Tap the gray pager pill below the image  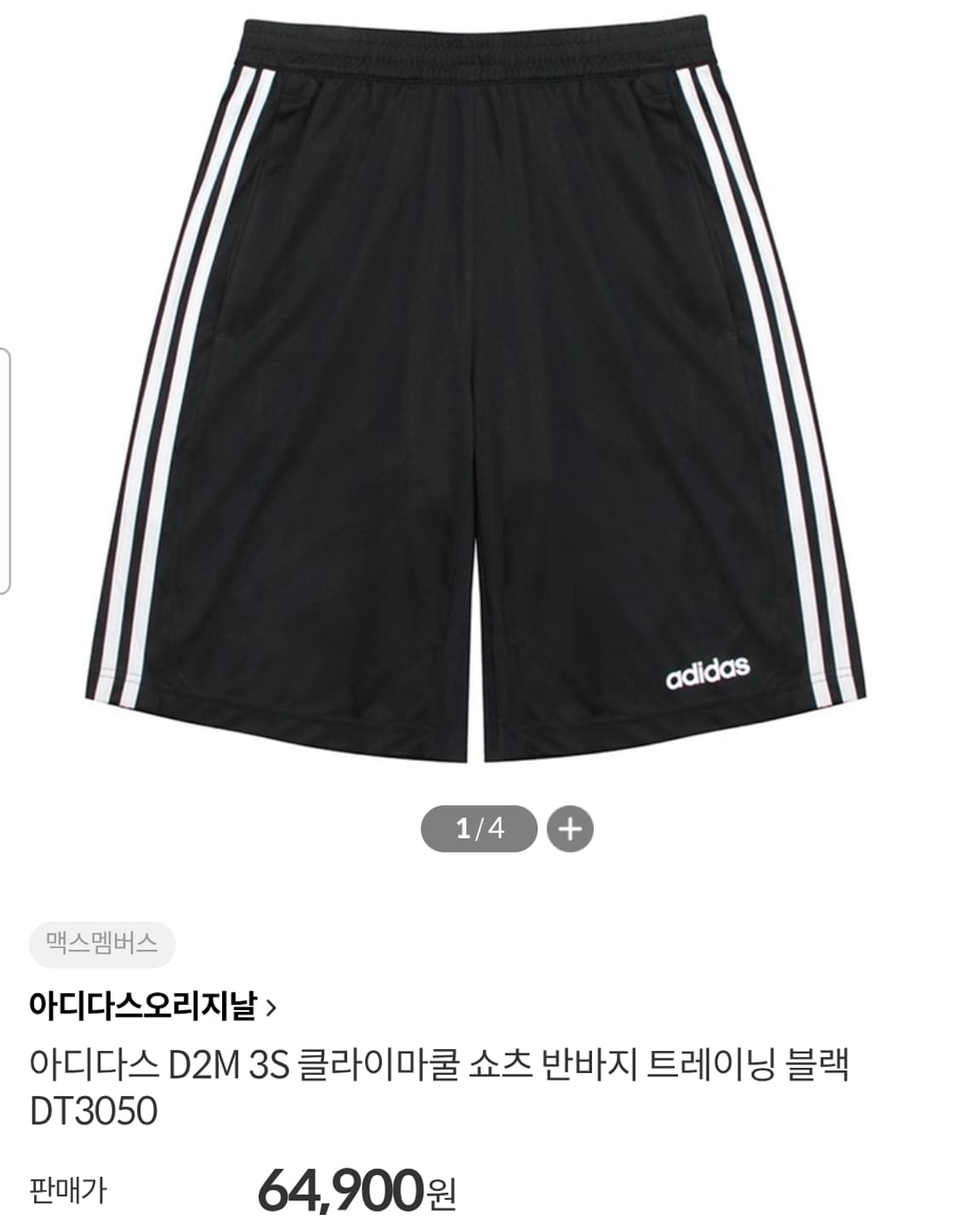[479, 828]
